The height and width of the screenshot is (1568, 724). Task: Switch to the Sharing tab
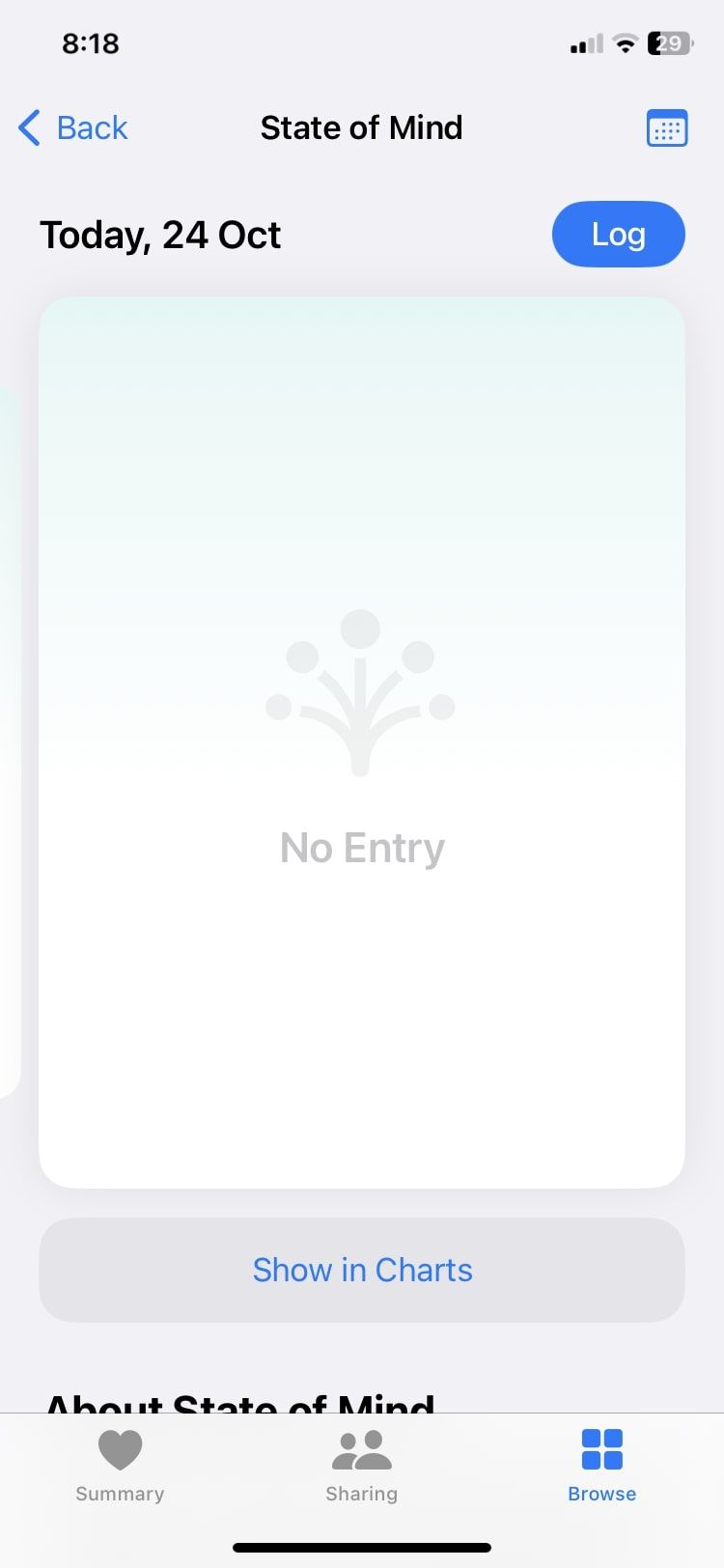[361, 1466]
